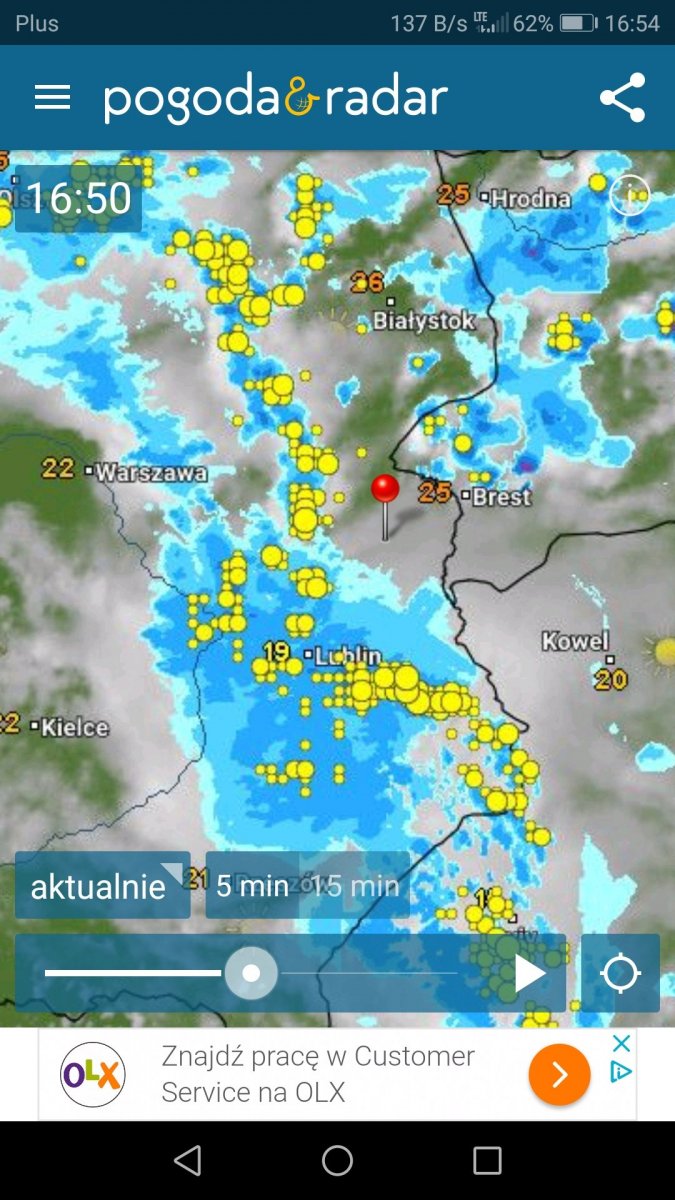The image size is (675, 1200).
Task: Tap the radar timeline slider handle
Action: pyautogui.click(x=251, y=973)
